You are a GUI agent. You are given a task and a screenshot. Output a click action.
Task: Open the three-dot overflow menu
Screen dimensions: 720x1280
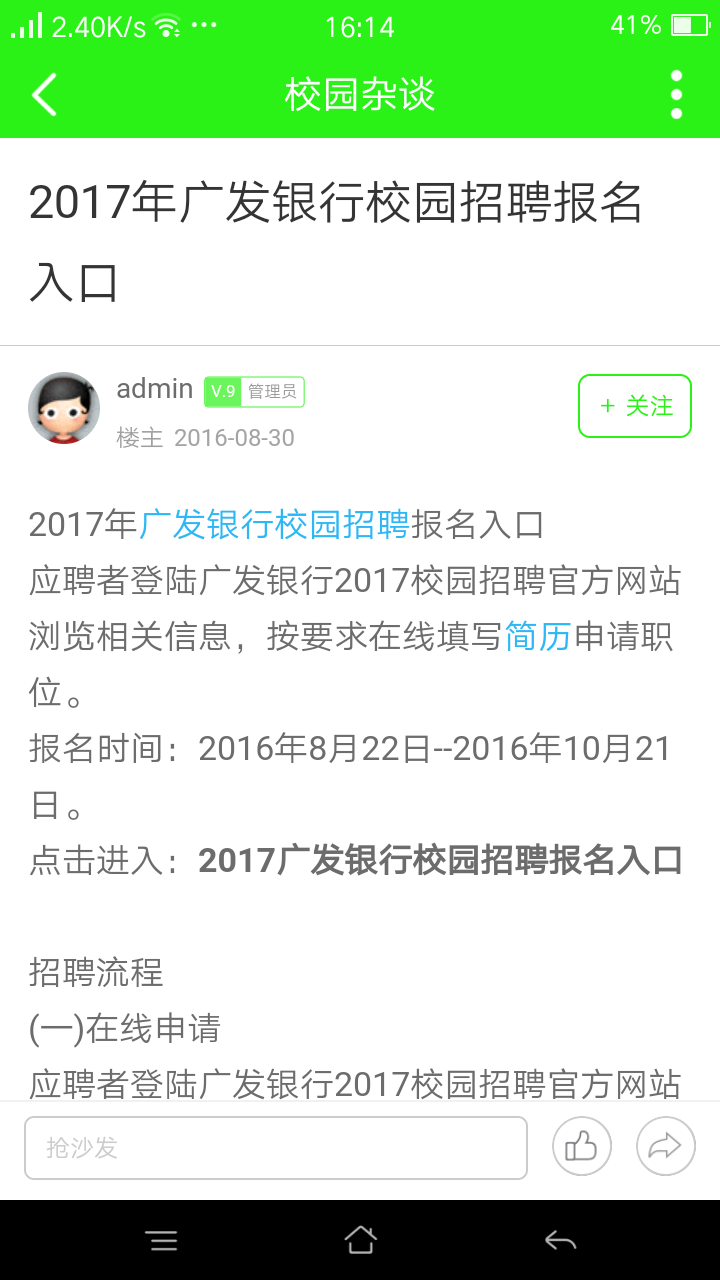676,95
